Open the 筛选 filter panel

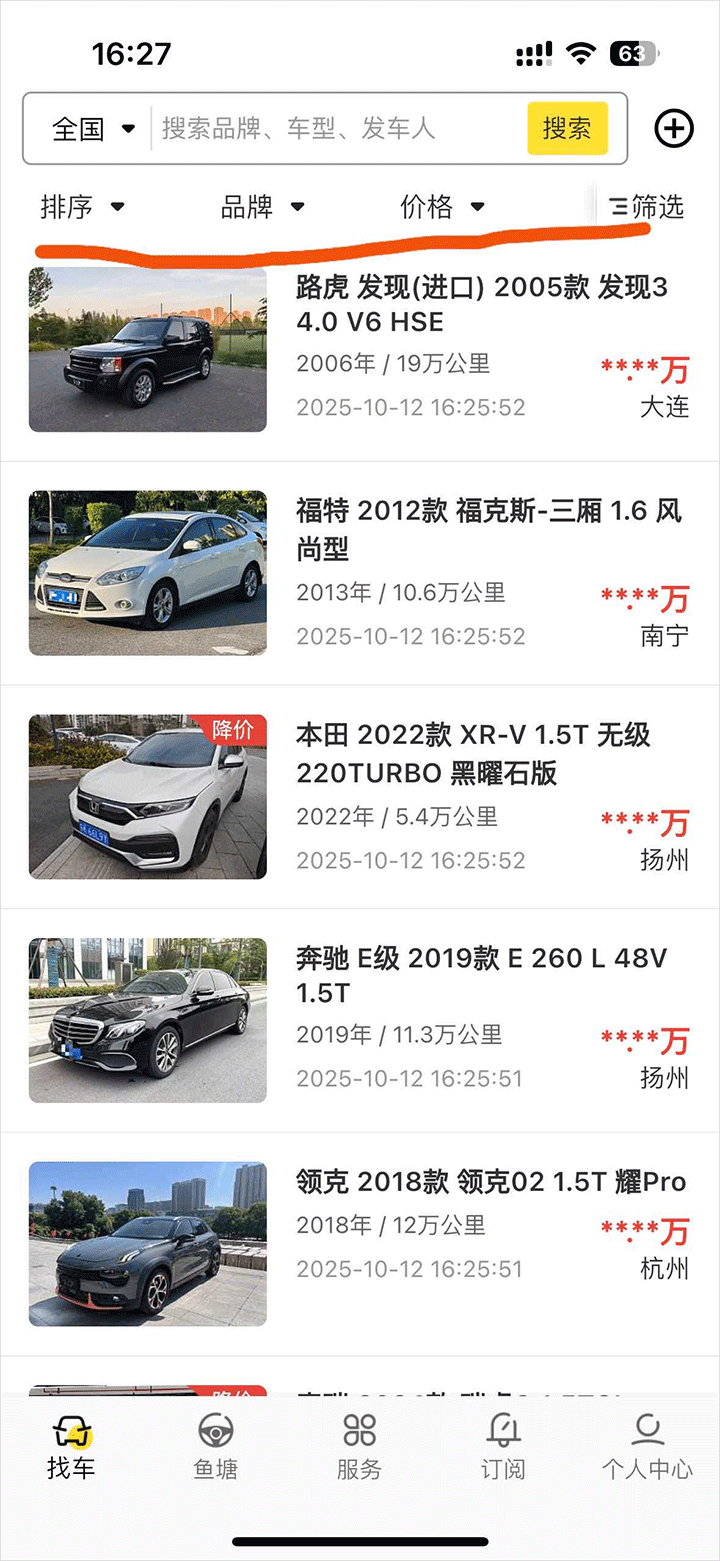(647, 207)
